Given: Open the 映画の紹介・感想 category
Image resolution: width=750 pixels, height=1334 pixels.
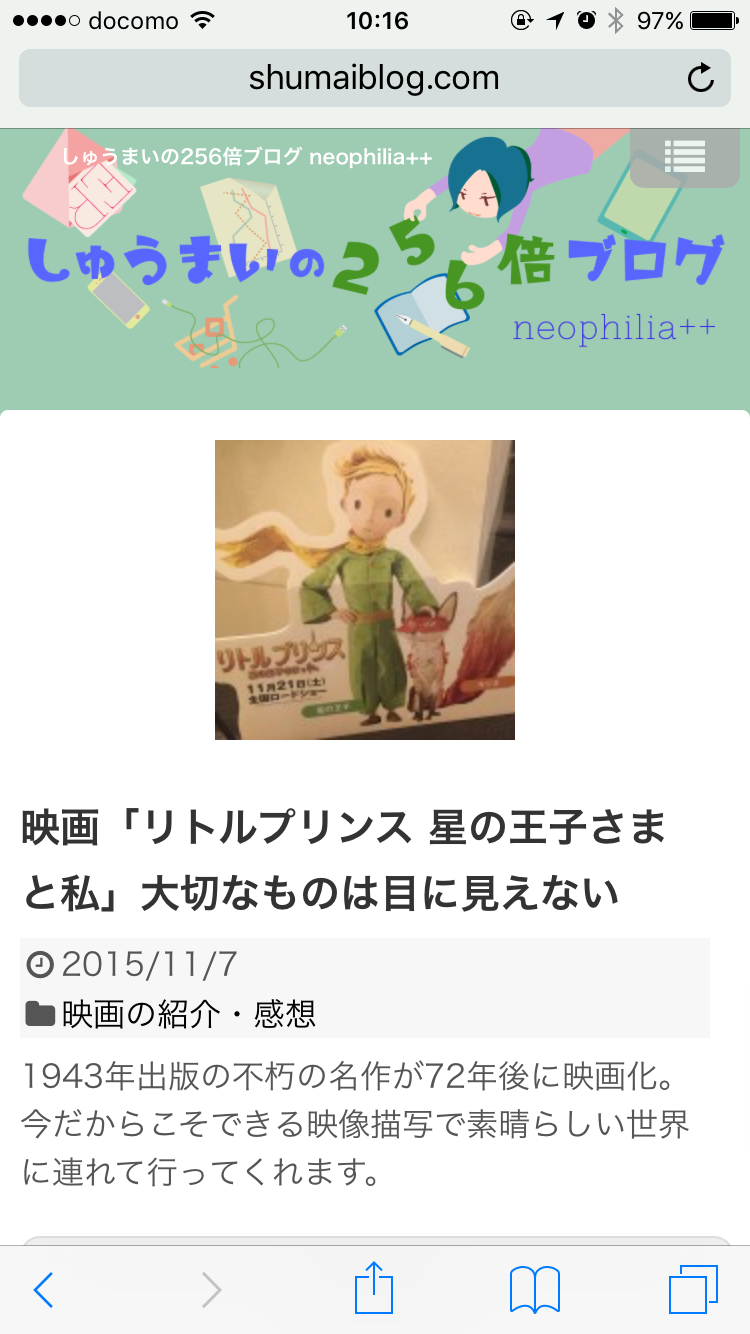Looking at the screenshot, I should coord(188,1015).
